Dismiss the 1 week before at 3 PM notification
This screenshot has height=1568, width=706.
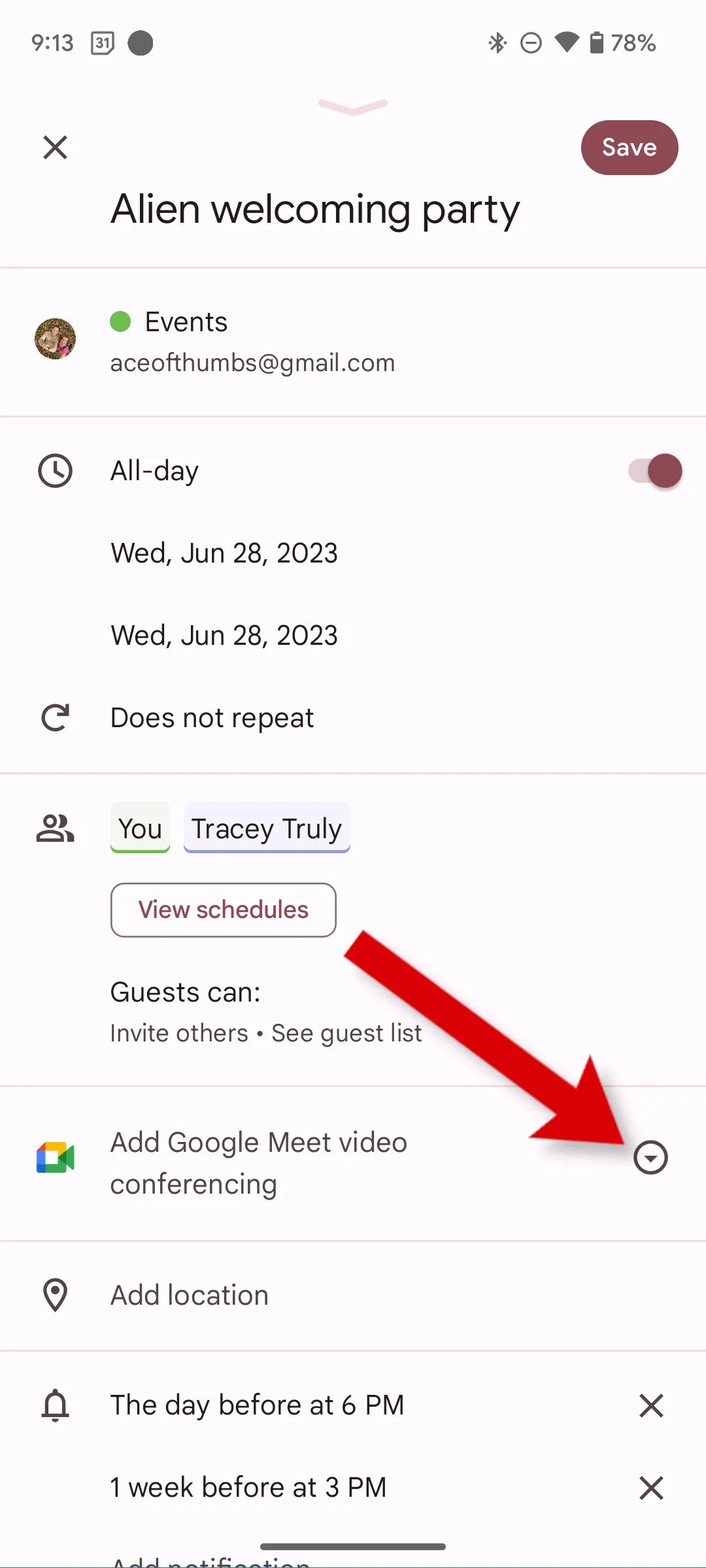point(651,1488)
